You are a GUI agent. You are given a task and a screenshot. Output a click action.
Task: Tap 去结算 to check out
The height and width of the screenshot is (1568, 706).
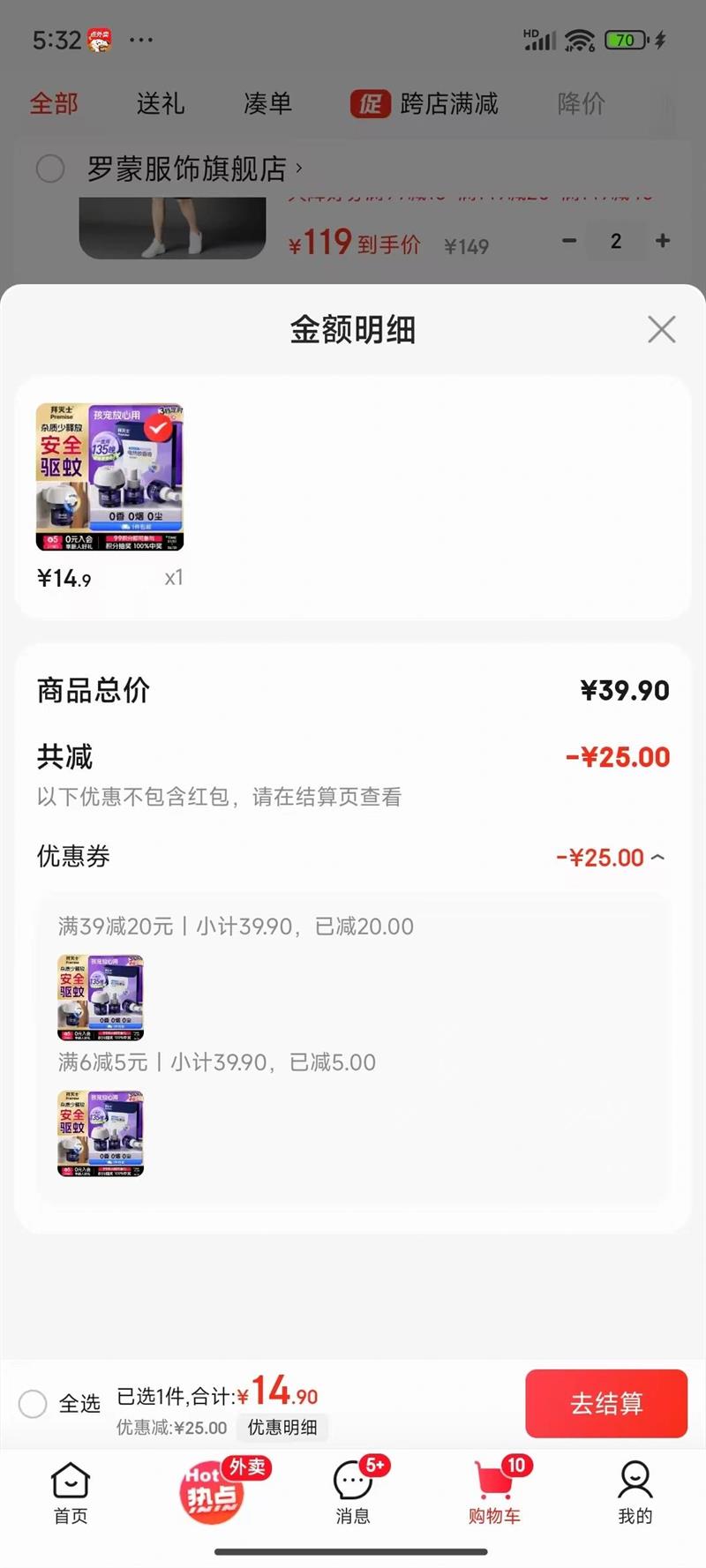606,1403
